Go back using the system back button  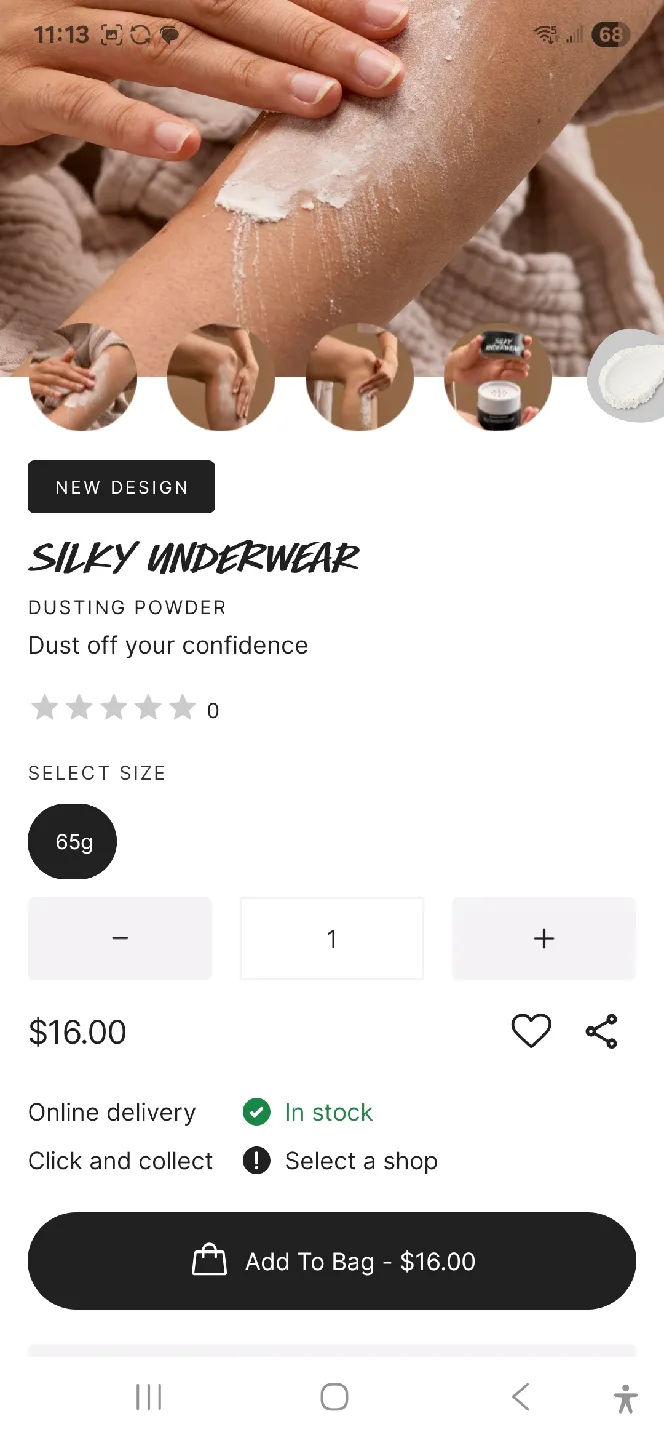520,1397
